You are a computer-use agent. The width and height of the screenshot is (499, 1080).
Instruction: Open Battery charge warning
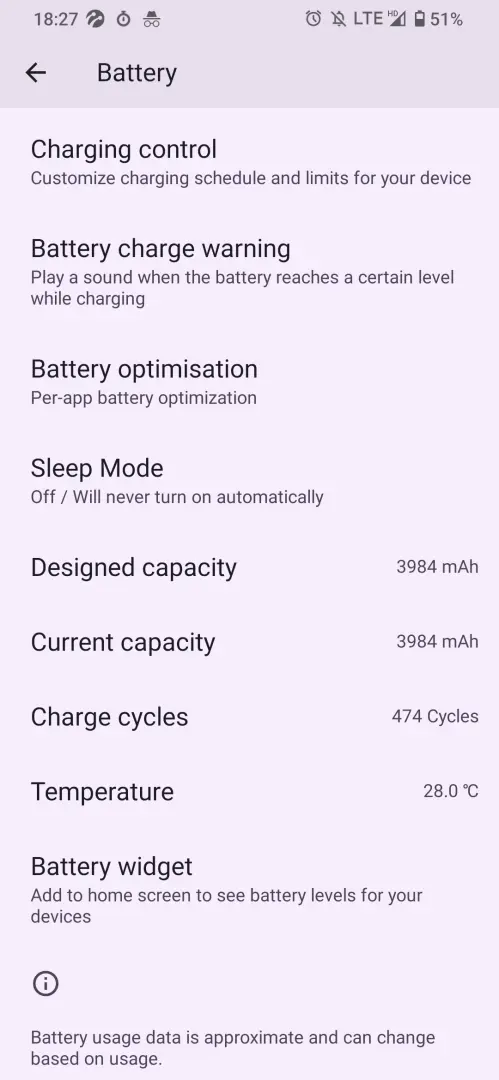250,272
